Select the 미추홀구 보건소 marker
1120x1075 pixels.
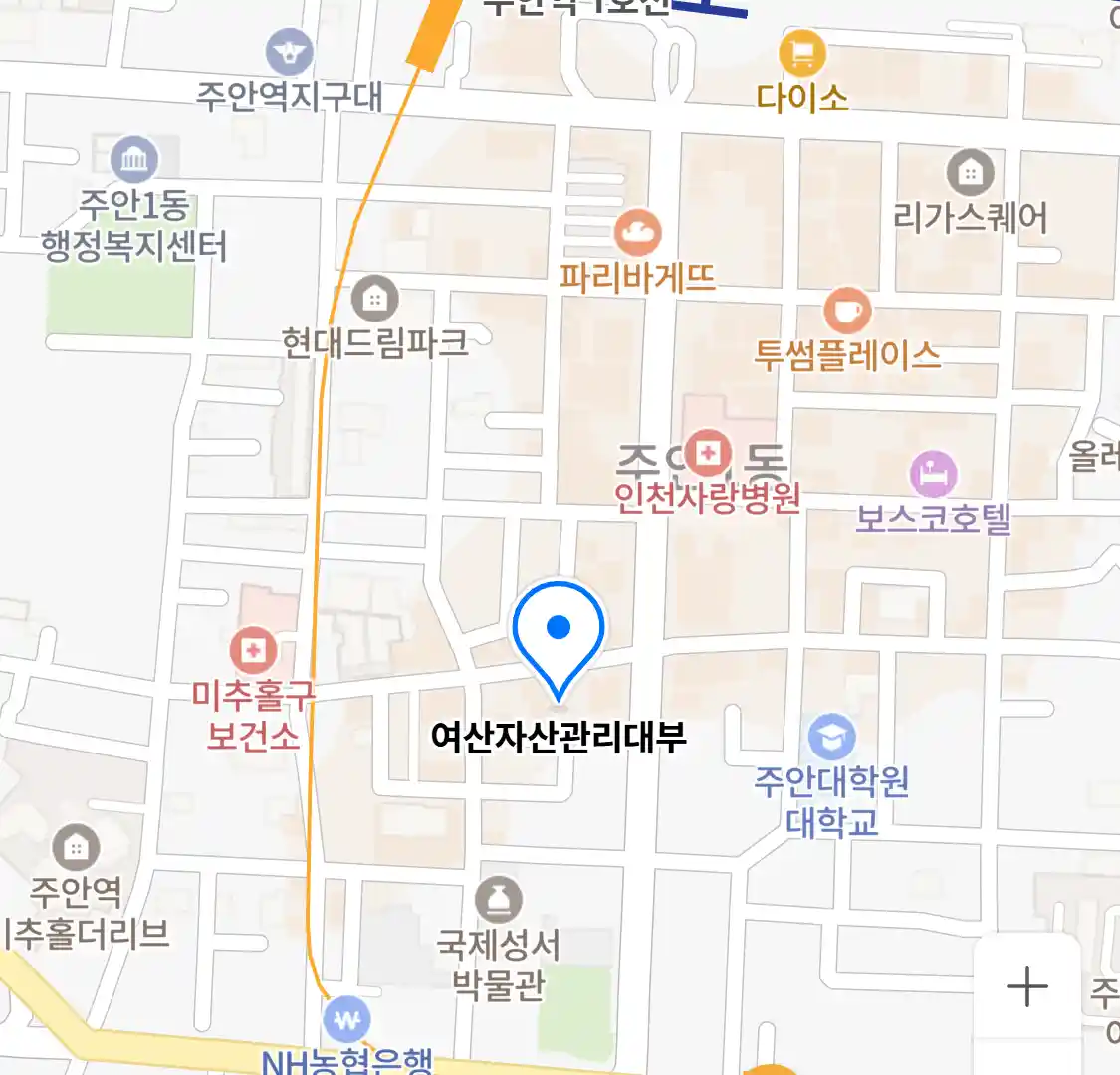point(254,651)
